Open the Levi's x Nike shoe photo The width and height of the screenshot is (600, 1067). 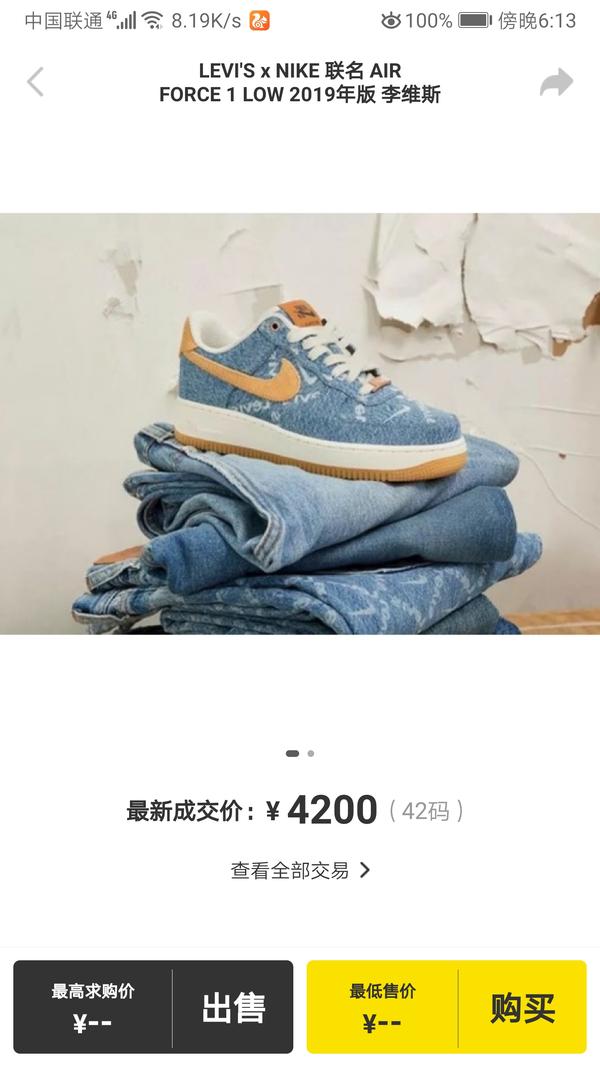[x=300, y=423]
